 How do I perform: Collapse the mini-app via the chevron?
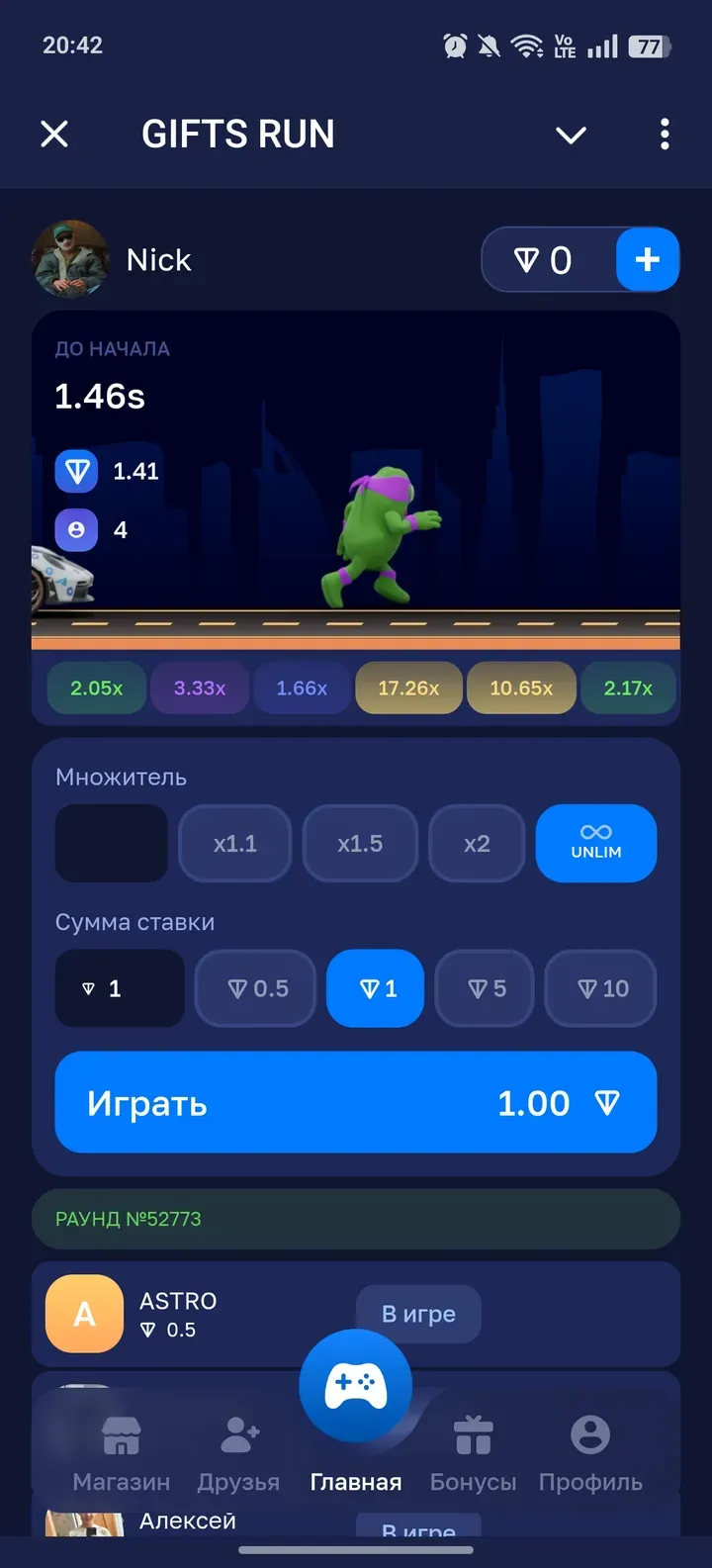(571, 135)
